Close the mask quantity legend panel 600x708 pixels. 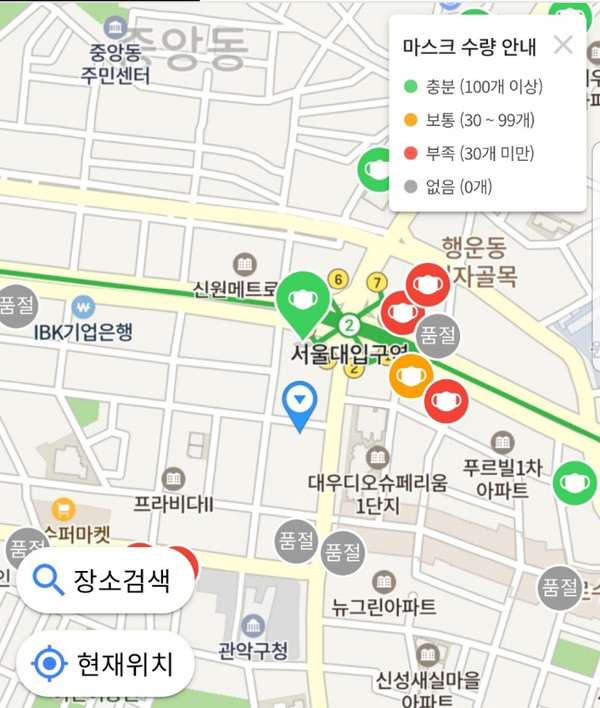pyautogui.click(x=563, y=45)
